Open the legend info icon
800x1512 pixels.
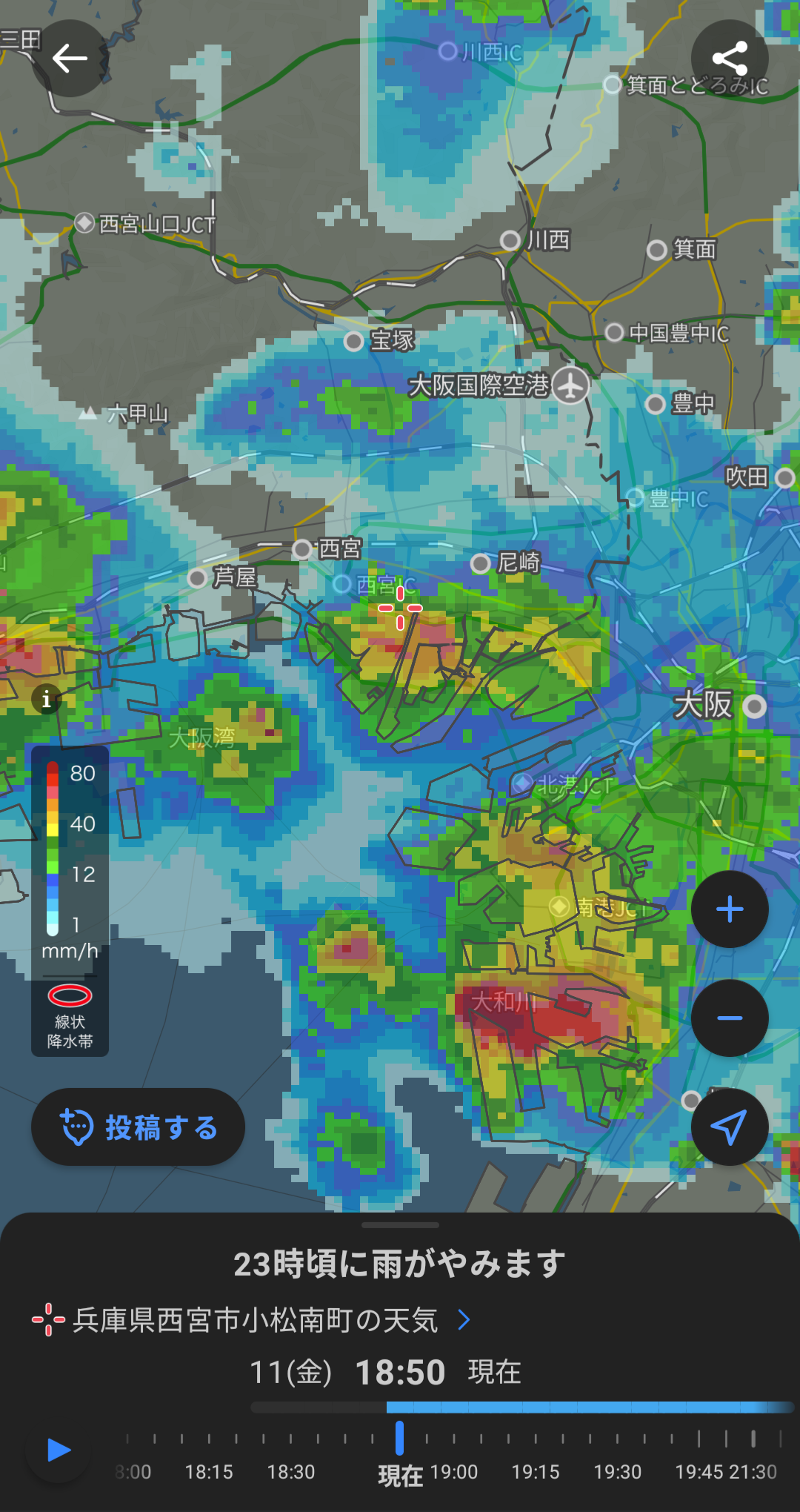47,698
